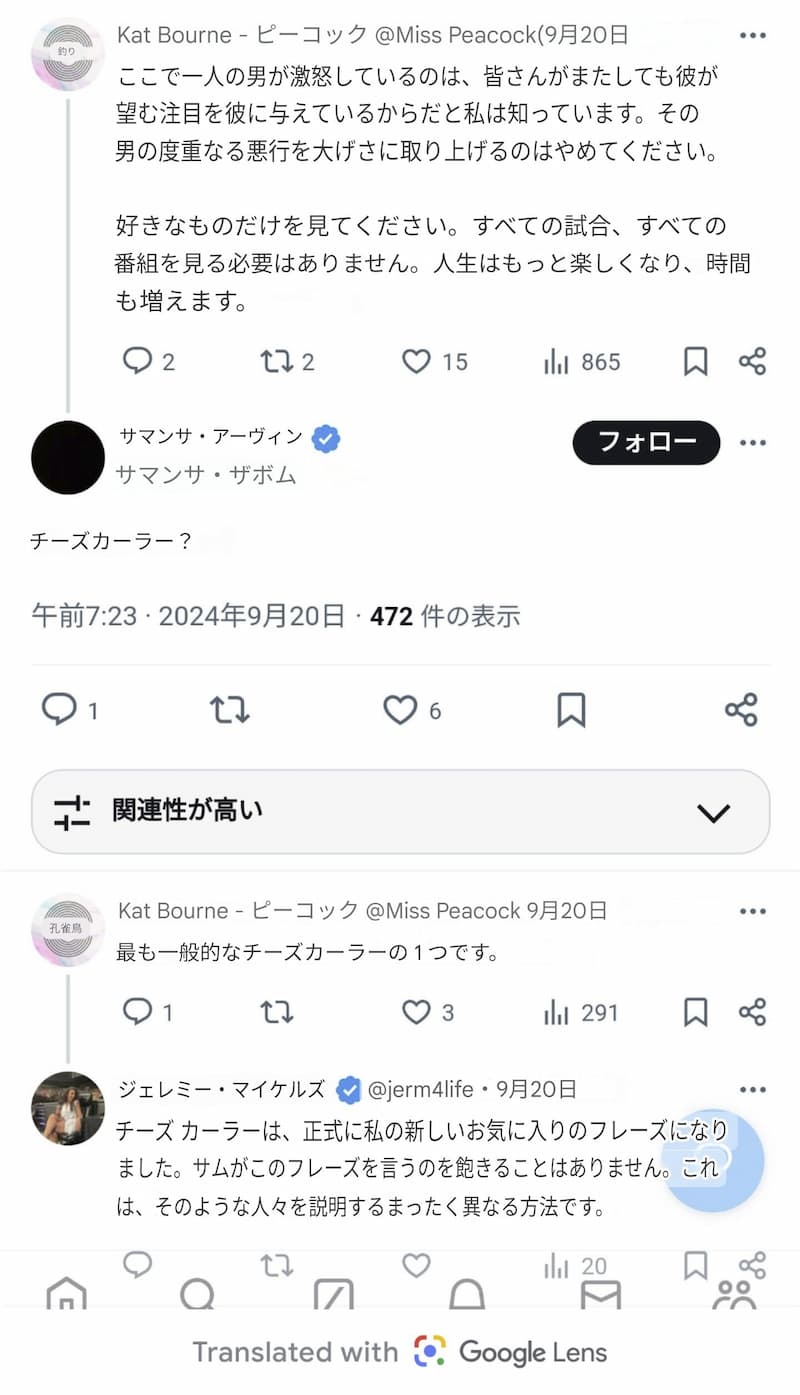Viewport: 800px width, 1395px height.
Task: Like Kat Bourne's post with 865 views
Action: (416, 361)
